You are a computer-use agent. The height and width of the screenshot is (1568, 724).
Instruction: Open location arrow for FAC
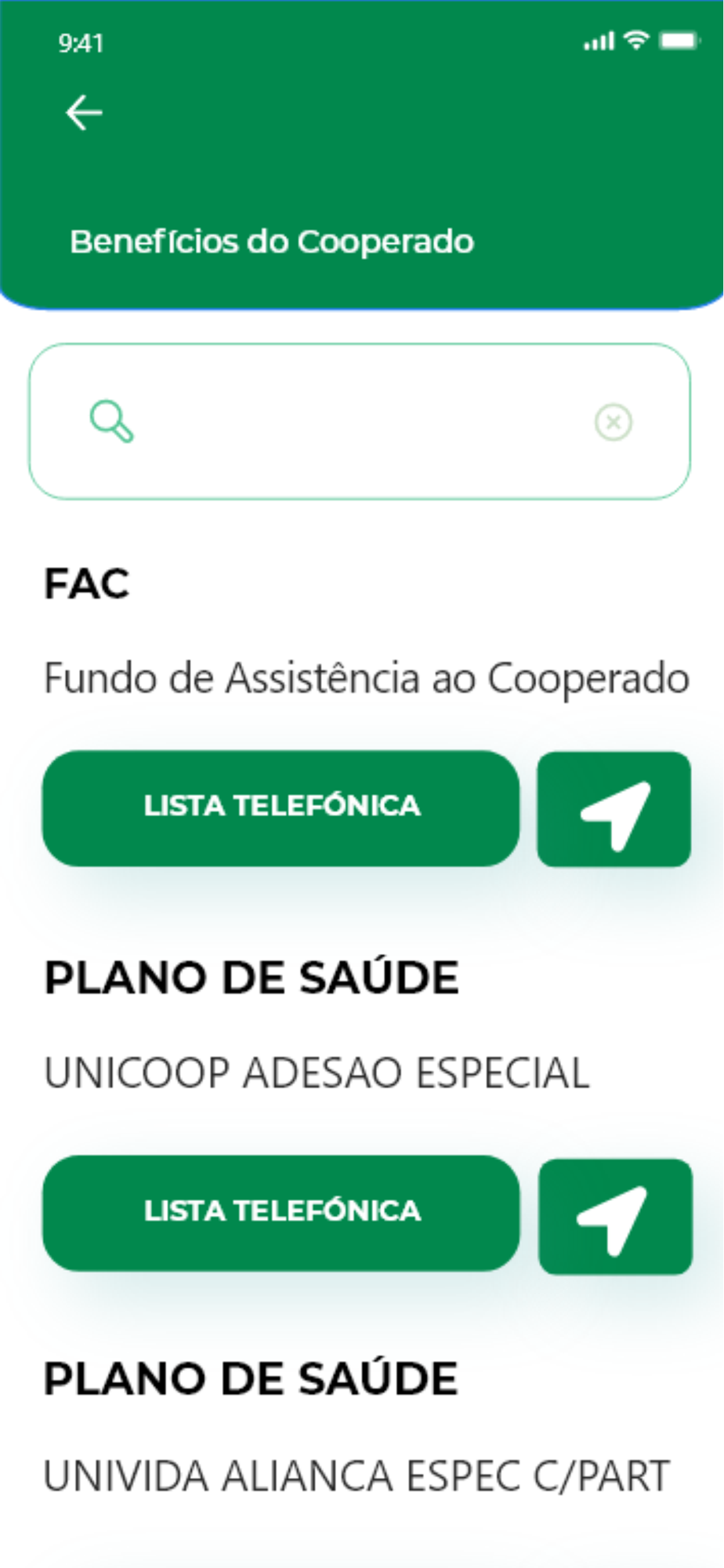coord(614,809)
